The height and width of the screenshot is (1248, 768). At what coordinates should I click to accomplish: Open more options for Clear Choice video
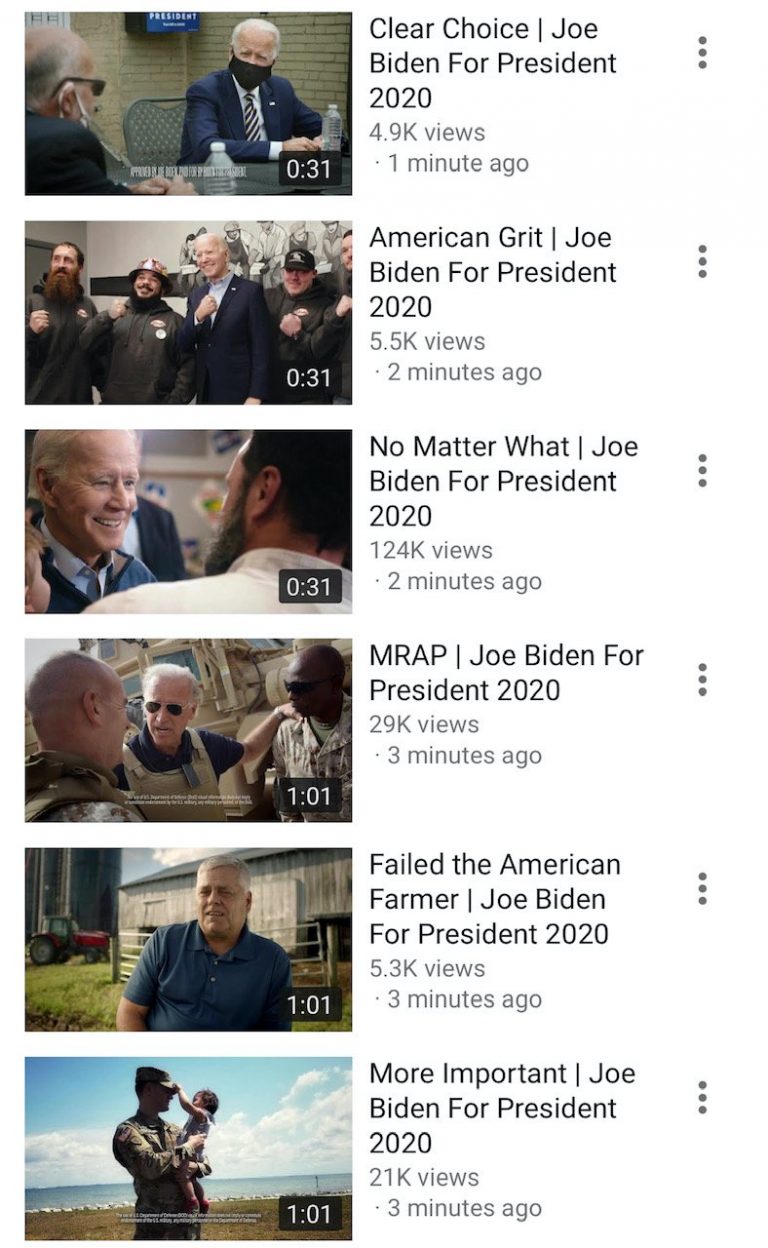703,53
